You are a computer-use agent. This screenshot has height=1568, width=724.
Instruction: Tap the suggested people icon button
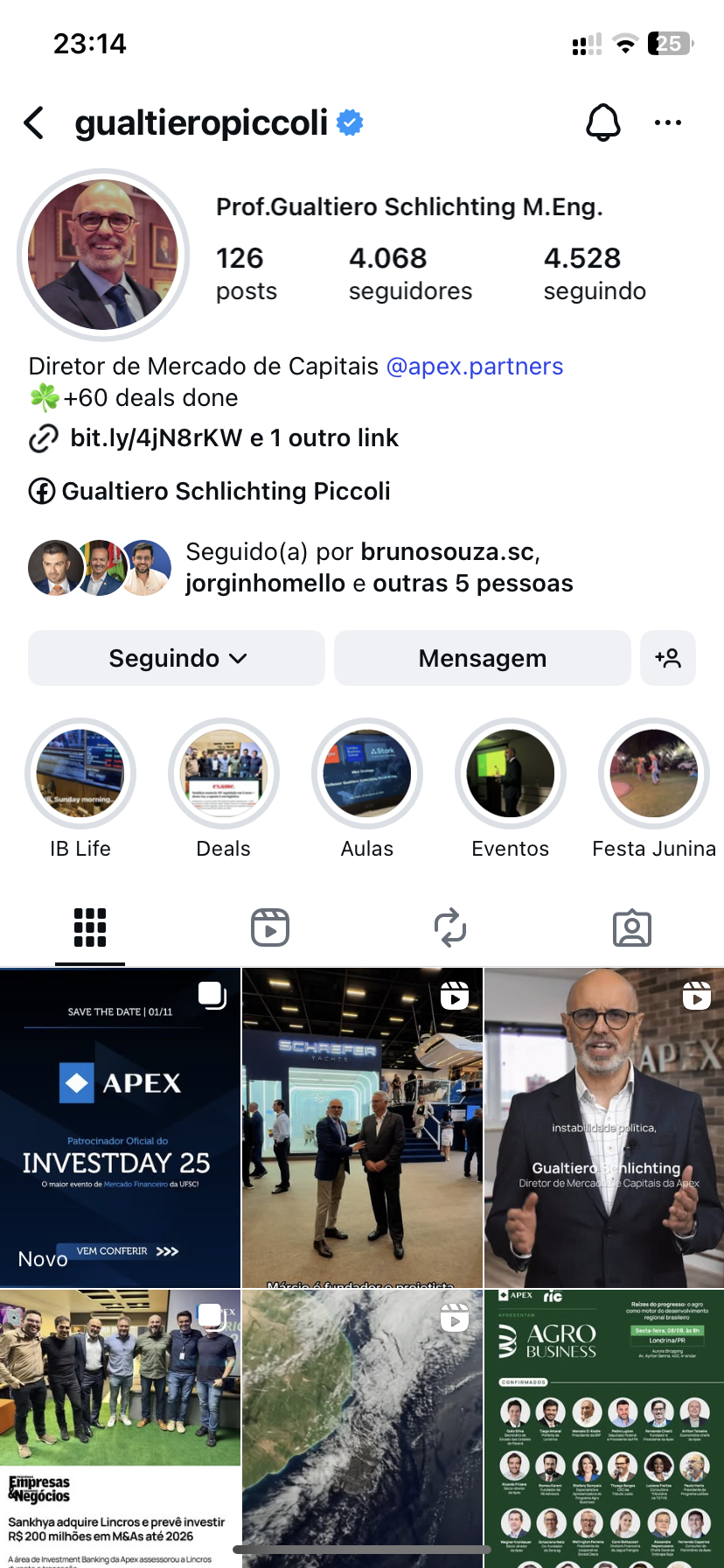pos(668,658)
